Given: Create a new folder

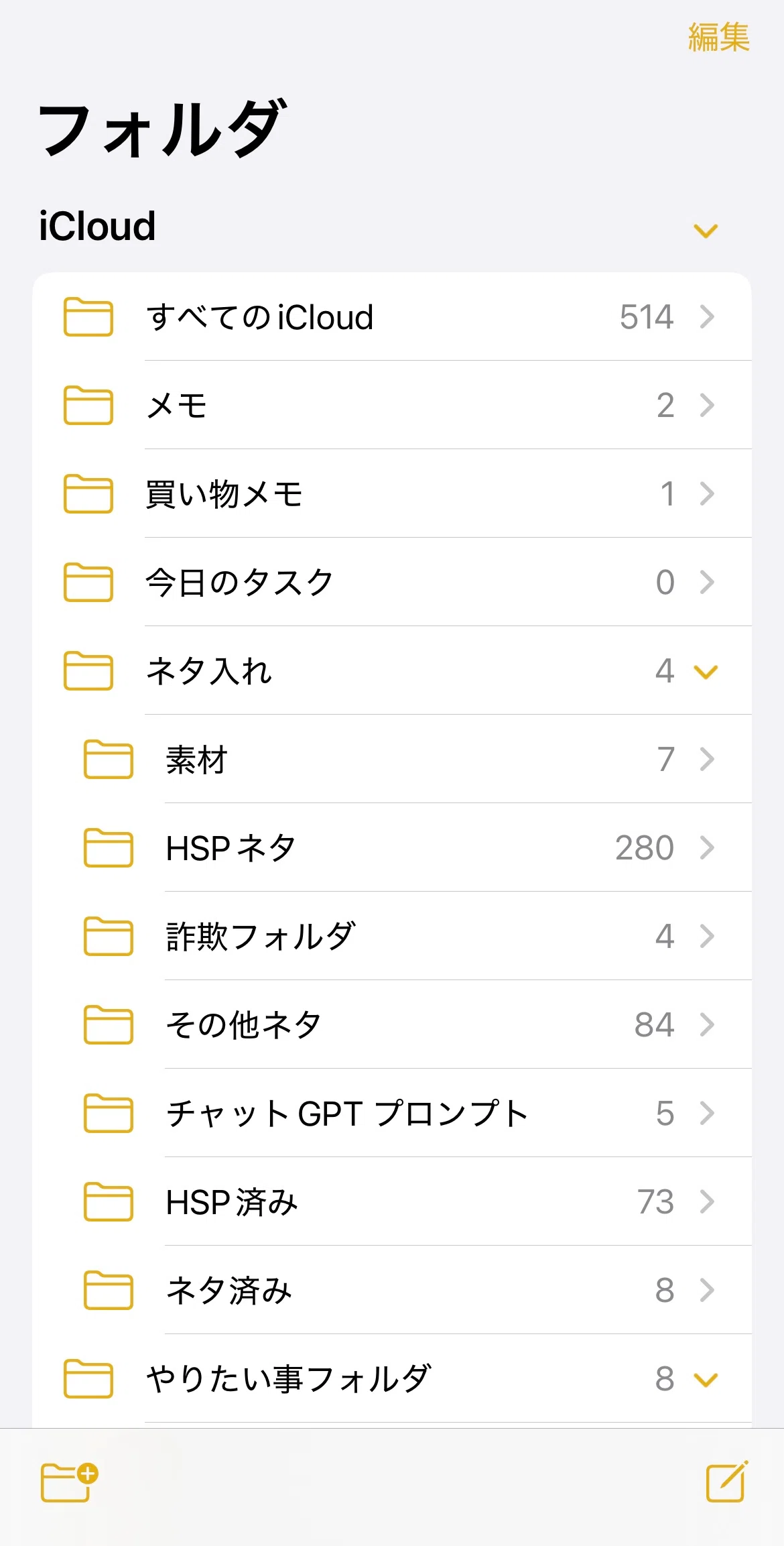Looking at the screenshot, I should click(69, 1482).
